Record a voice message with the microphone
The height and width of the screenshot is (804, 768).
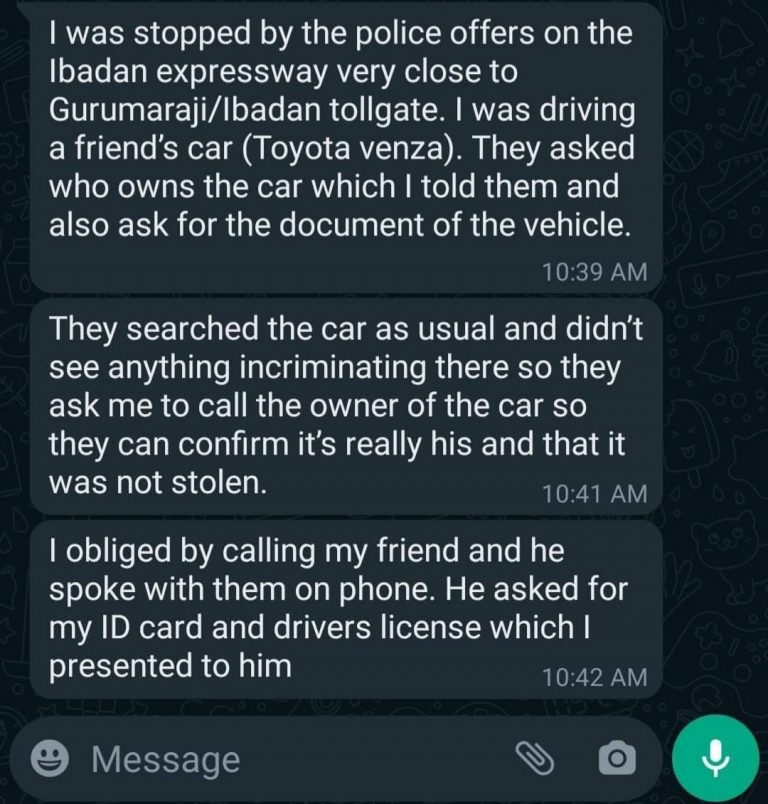[x=713, y=759]
